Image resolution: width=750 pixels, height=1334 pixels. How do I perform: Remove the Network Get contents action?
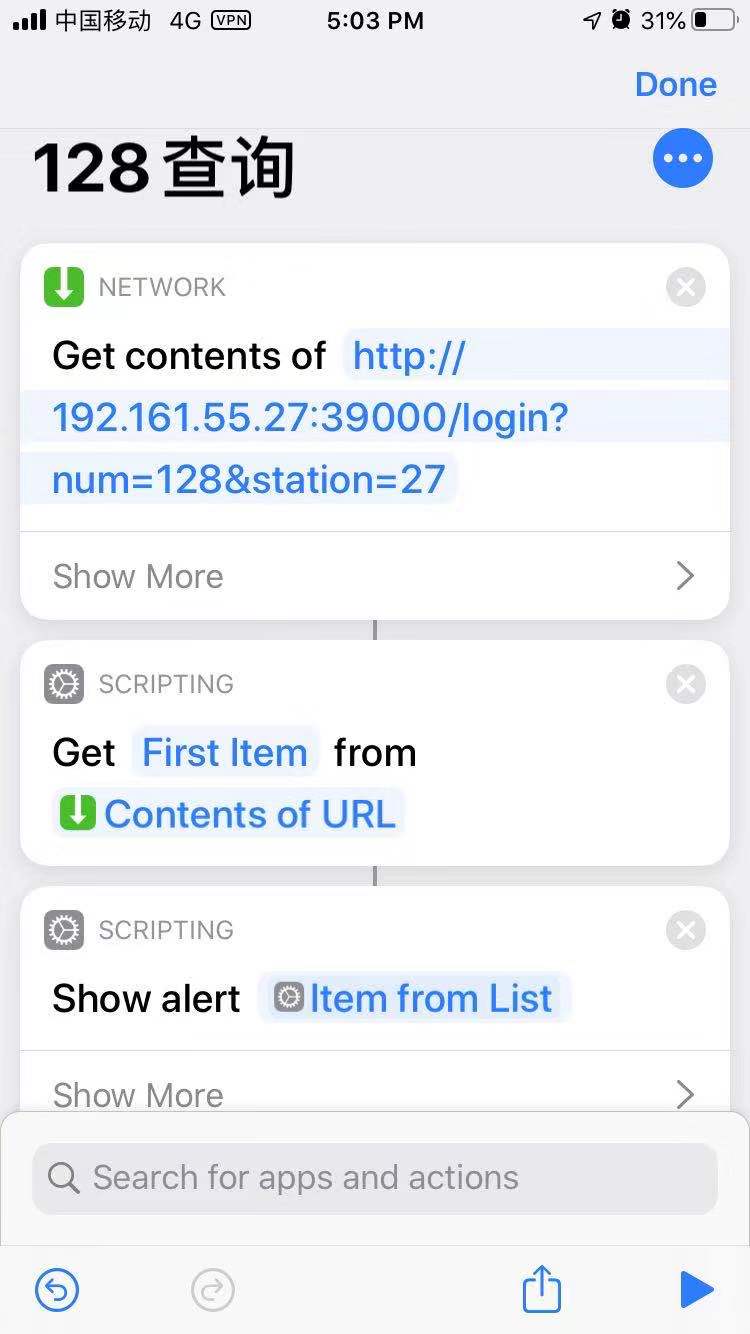(x=686, y=288)
